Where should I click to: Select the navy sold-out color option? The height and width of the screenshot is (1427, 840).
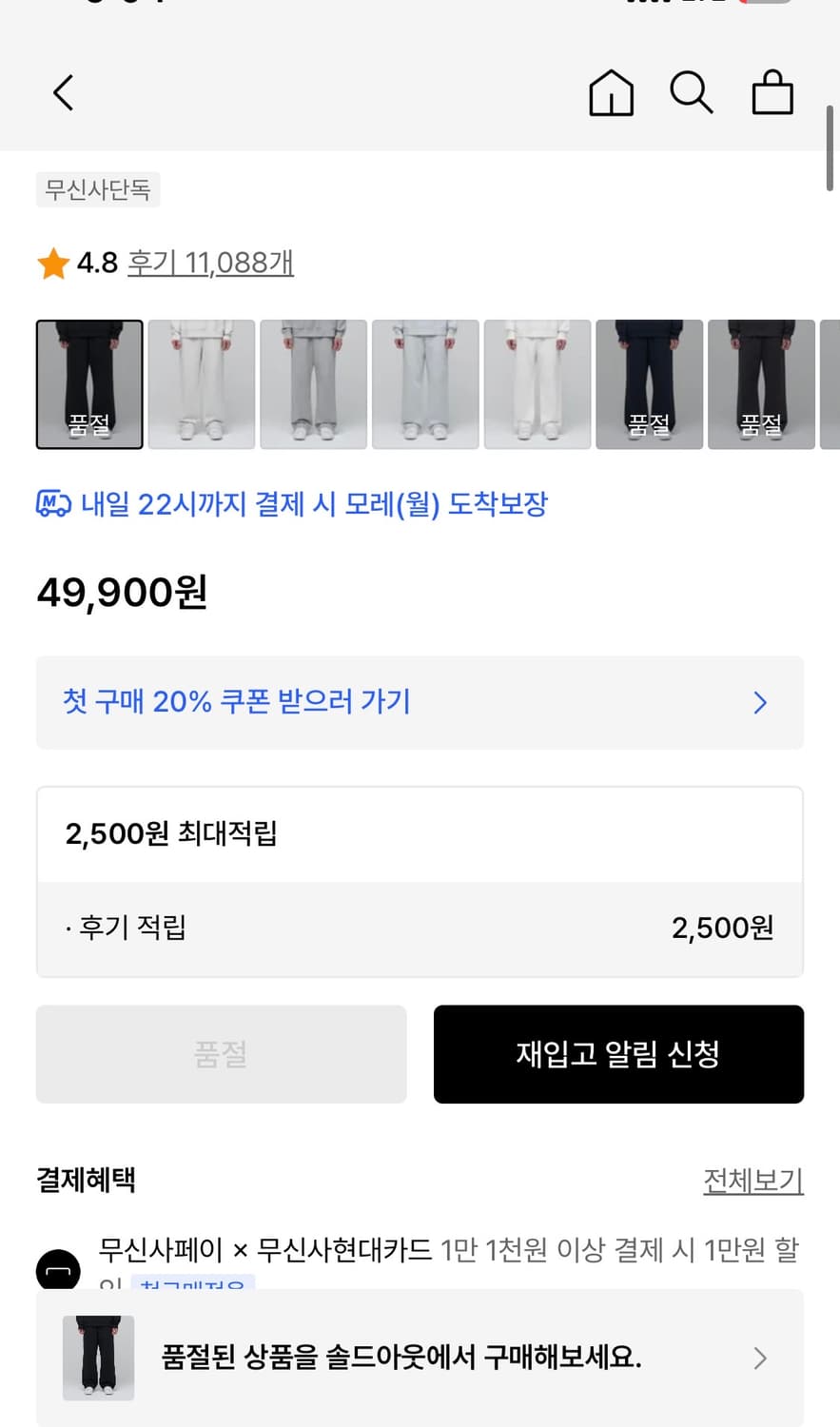(x=649, y=384)
